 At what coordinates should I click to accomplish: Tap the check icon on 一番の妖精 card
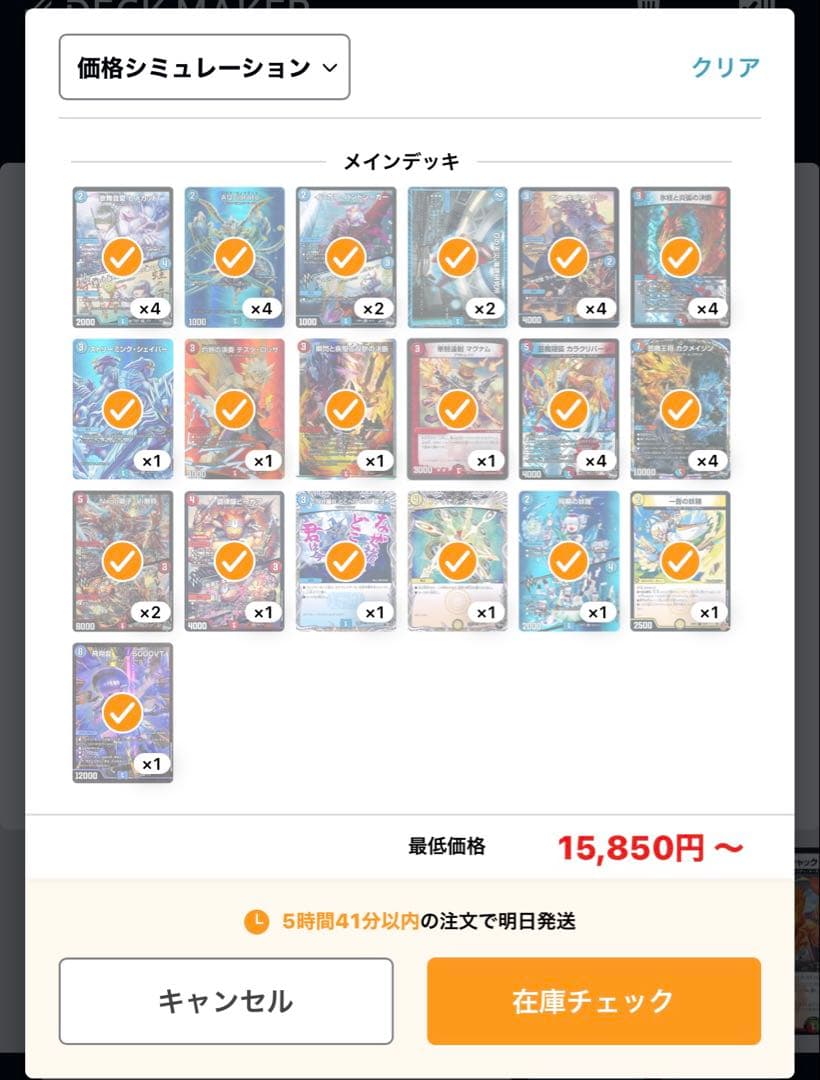pyautogui.click(x=679, y=560)
